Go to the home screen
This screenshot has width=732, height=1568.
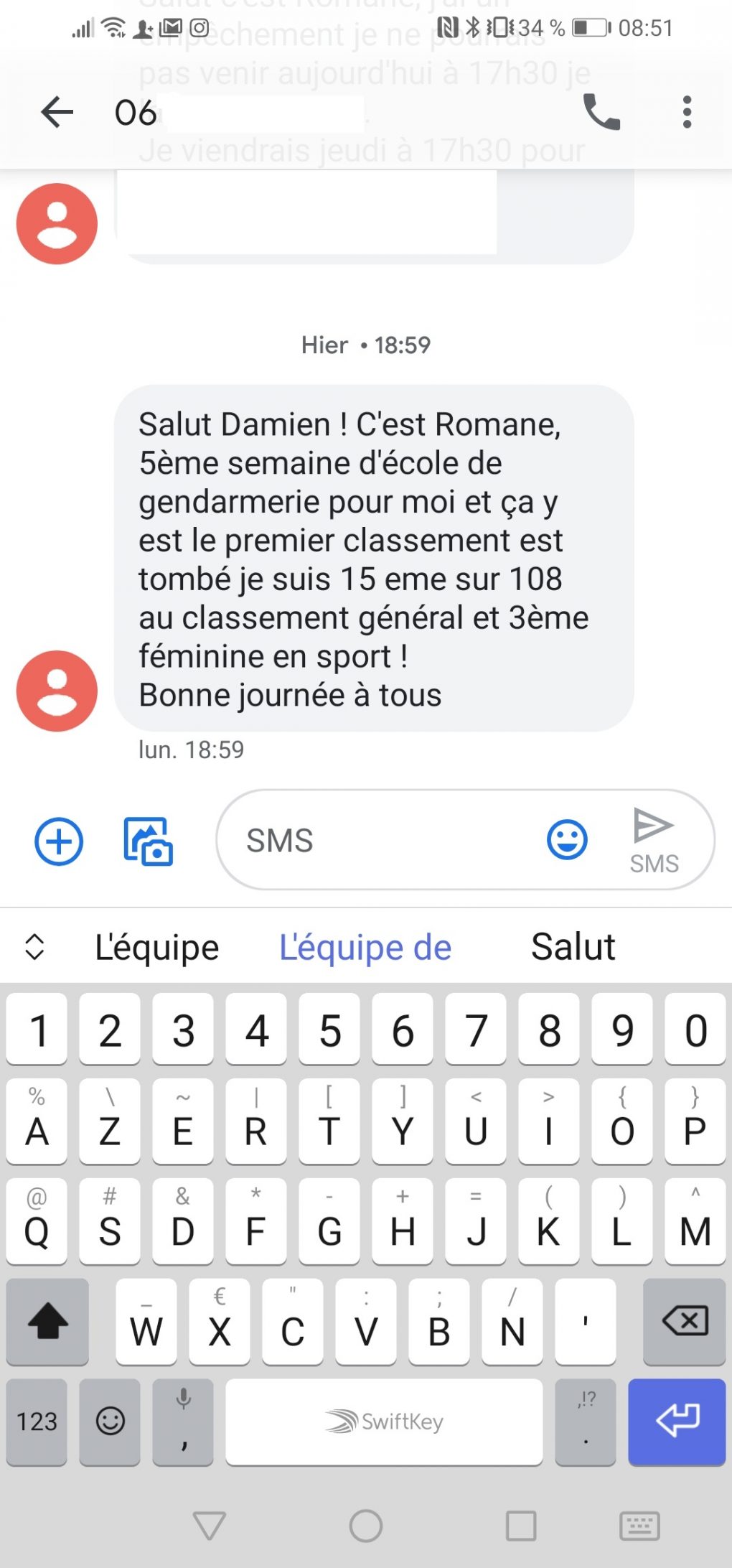[366, 1526]
